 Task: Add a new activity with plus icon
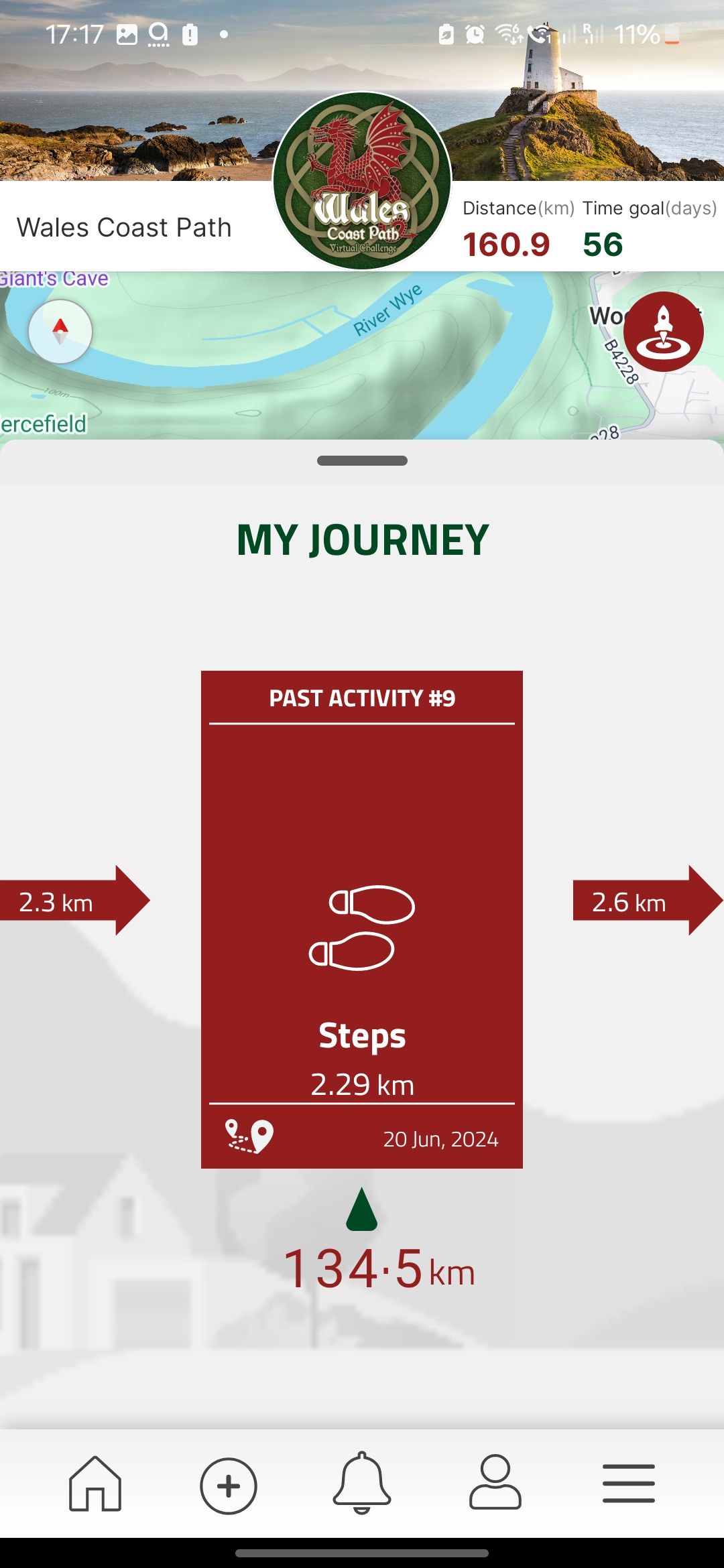[x=229, y=1486]
